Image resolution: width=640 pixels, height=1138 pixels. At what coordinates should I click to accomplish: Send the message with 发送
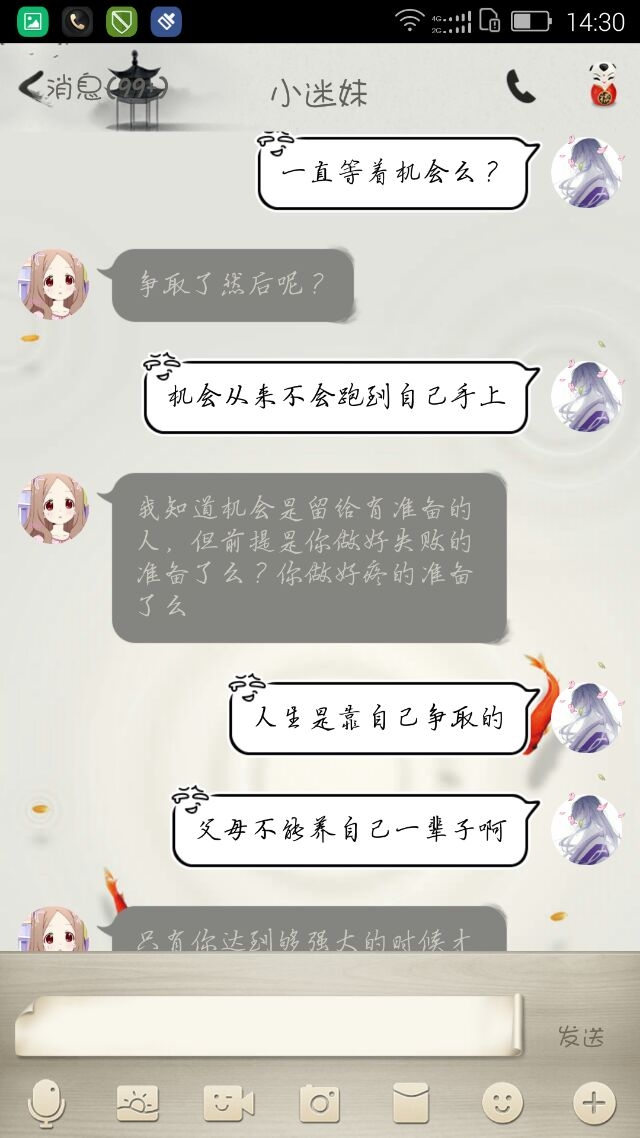[581, 1036]
